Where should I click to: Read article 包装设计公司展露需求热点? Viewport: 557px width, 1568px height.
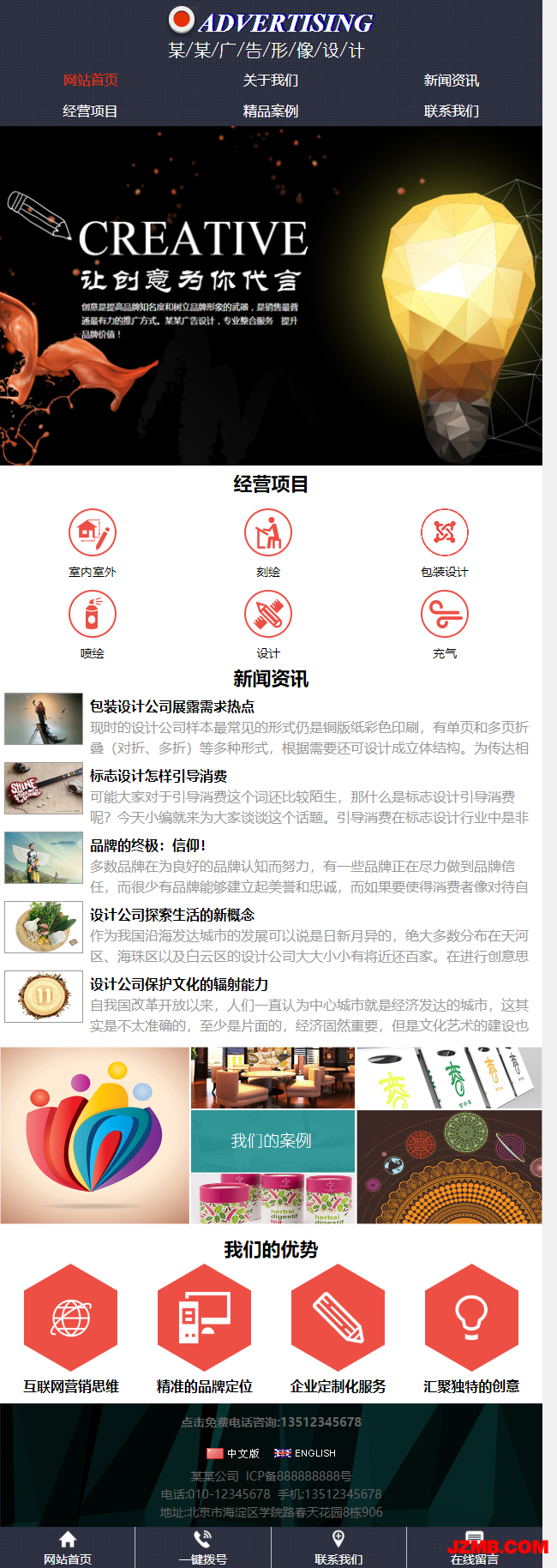[172, 706]
